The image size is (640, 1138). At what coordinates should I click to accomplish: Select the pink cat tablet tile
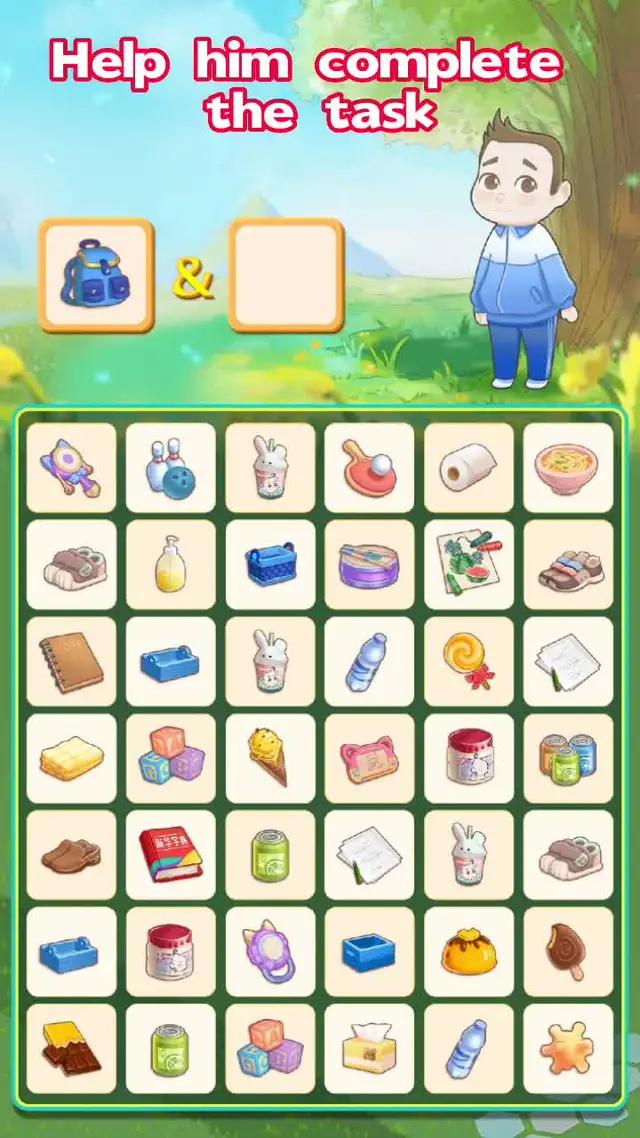[x=369, y=759]
